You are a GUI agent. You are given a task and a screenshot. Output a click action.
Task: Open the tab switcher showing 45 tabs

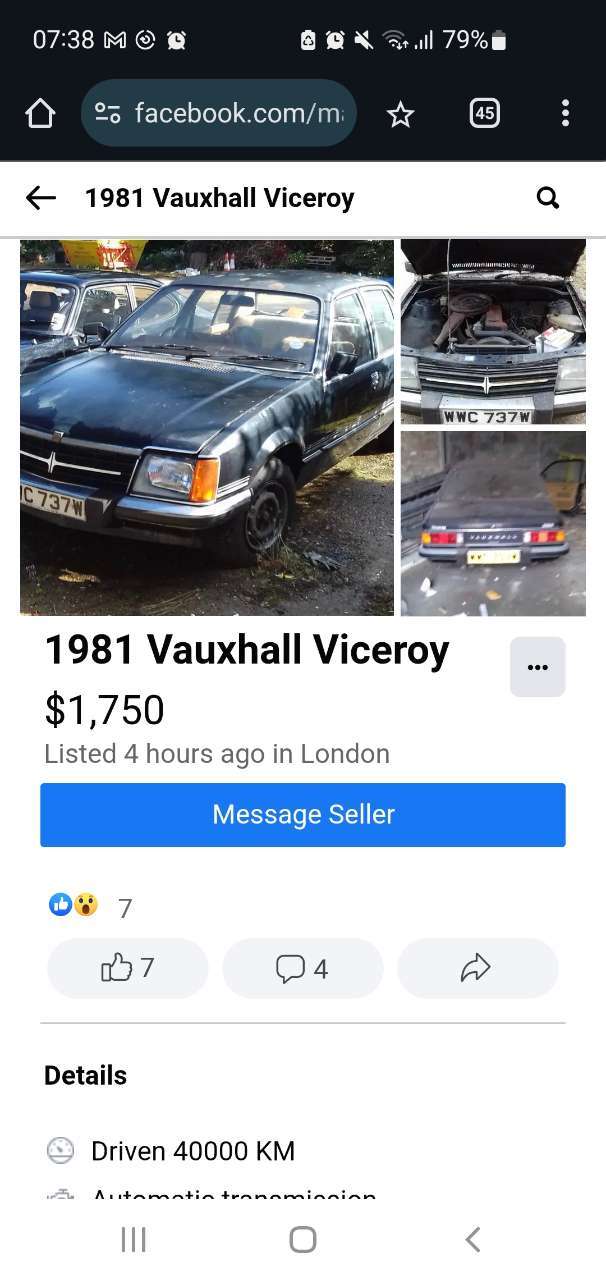pyautogui.click(x=484, y=113)
